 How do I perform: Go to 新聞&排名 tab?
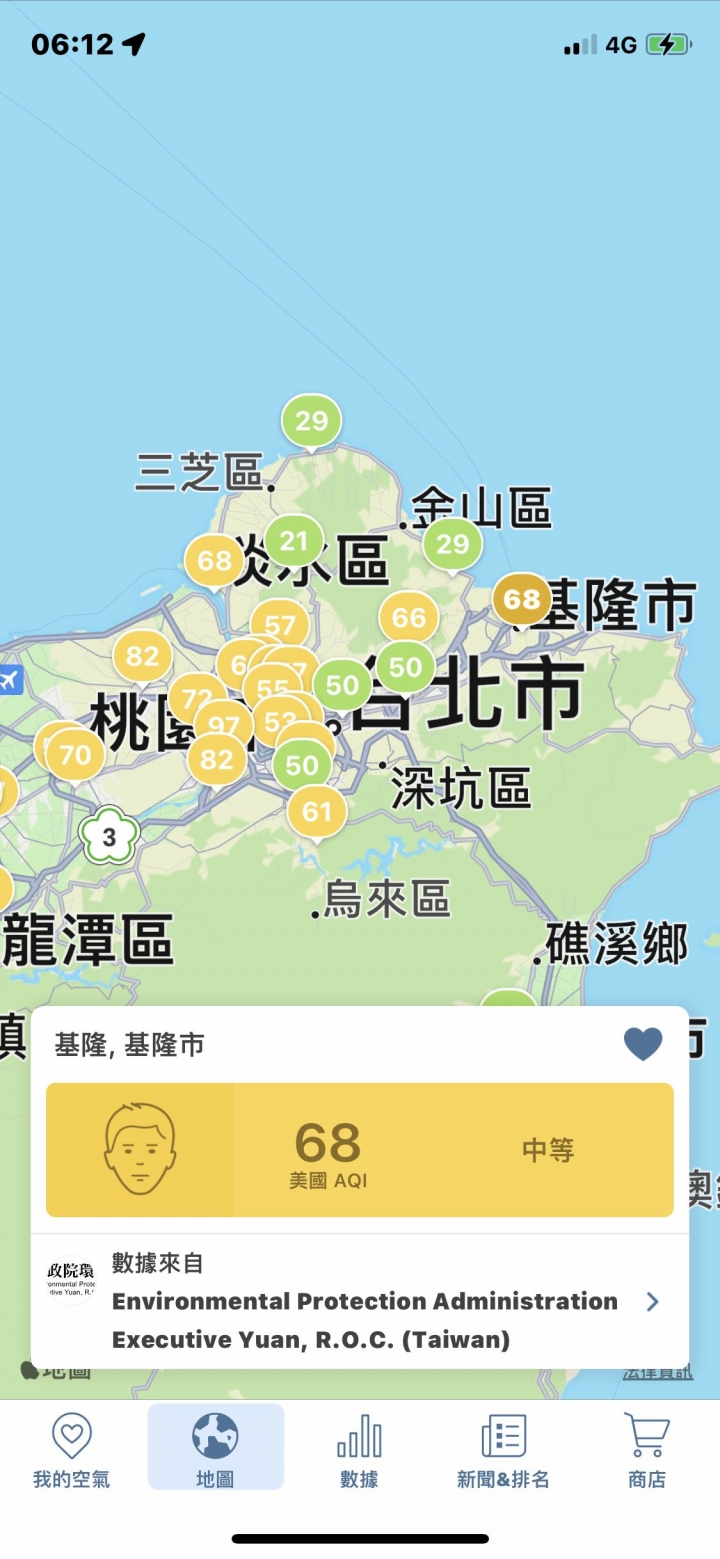point(503,1449)
